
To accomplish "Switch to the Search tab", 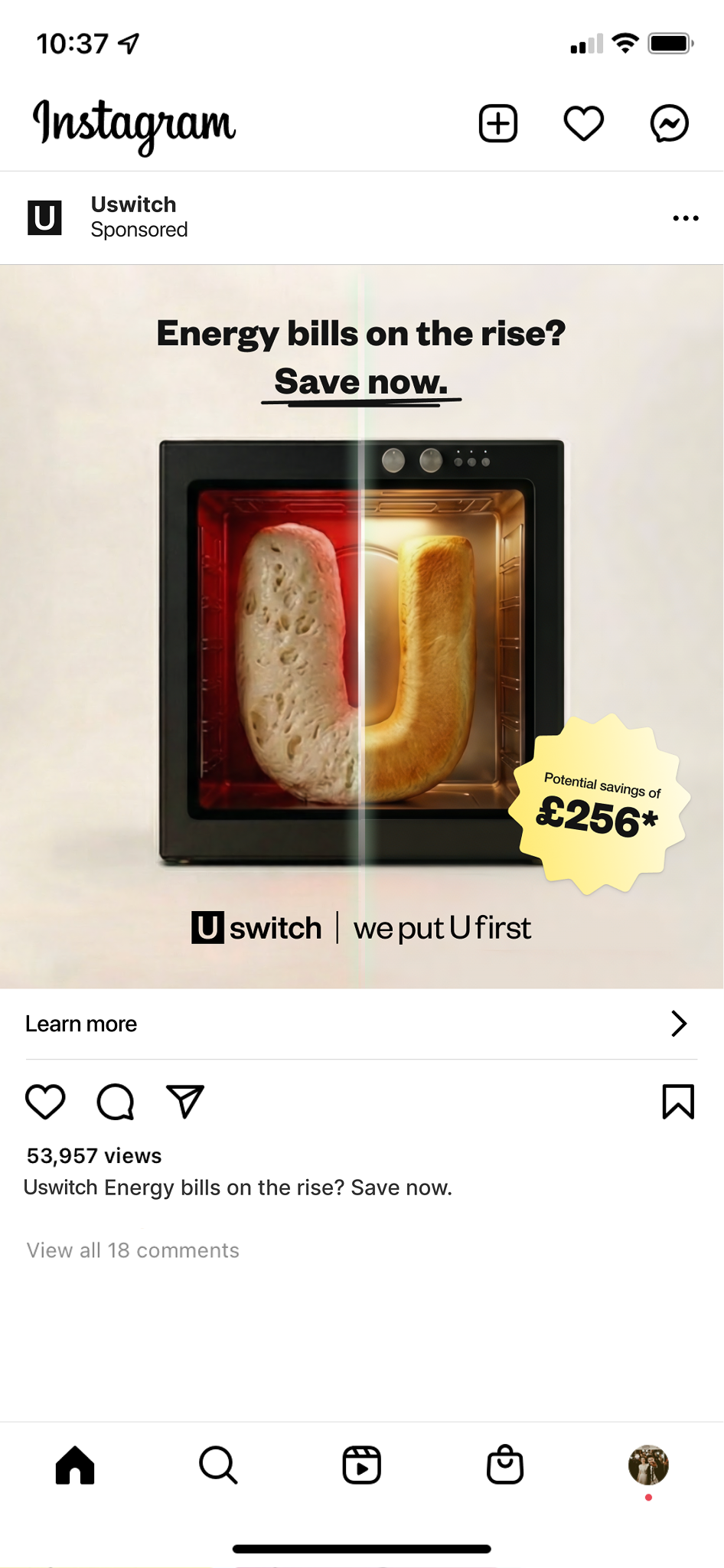I will [x=218, y=1465].
